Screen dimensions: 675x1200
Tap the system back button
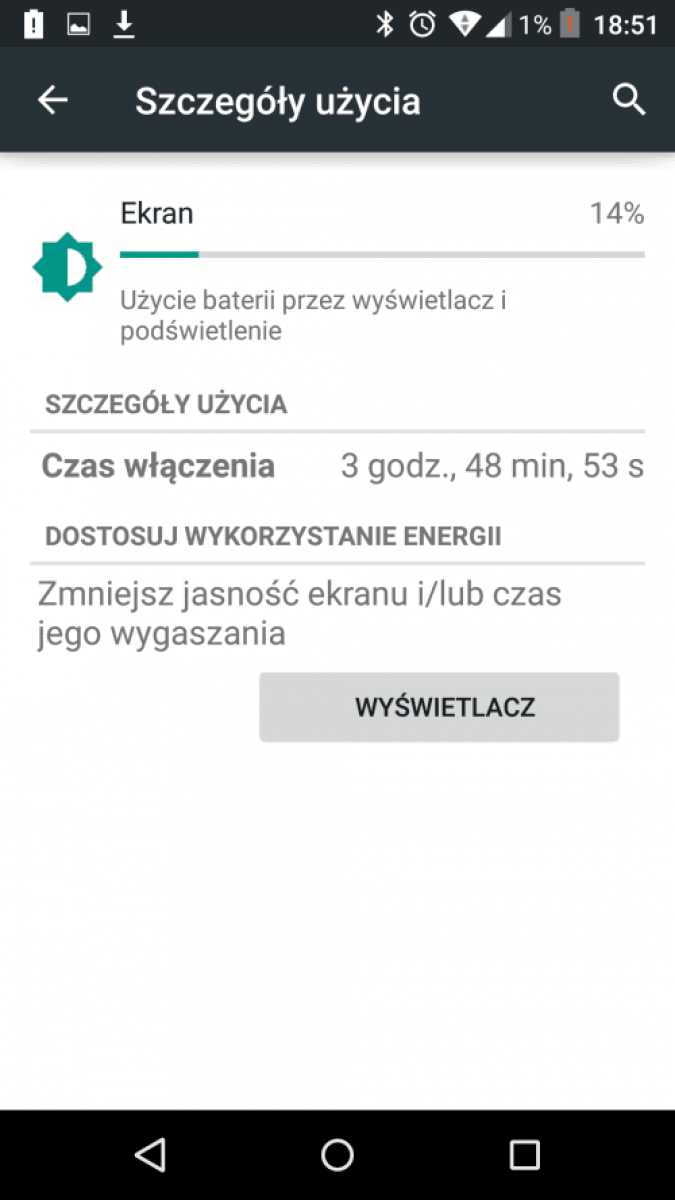coord(150,1155)
